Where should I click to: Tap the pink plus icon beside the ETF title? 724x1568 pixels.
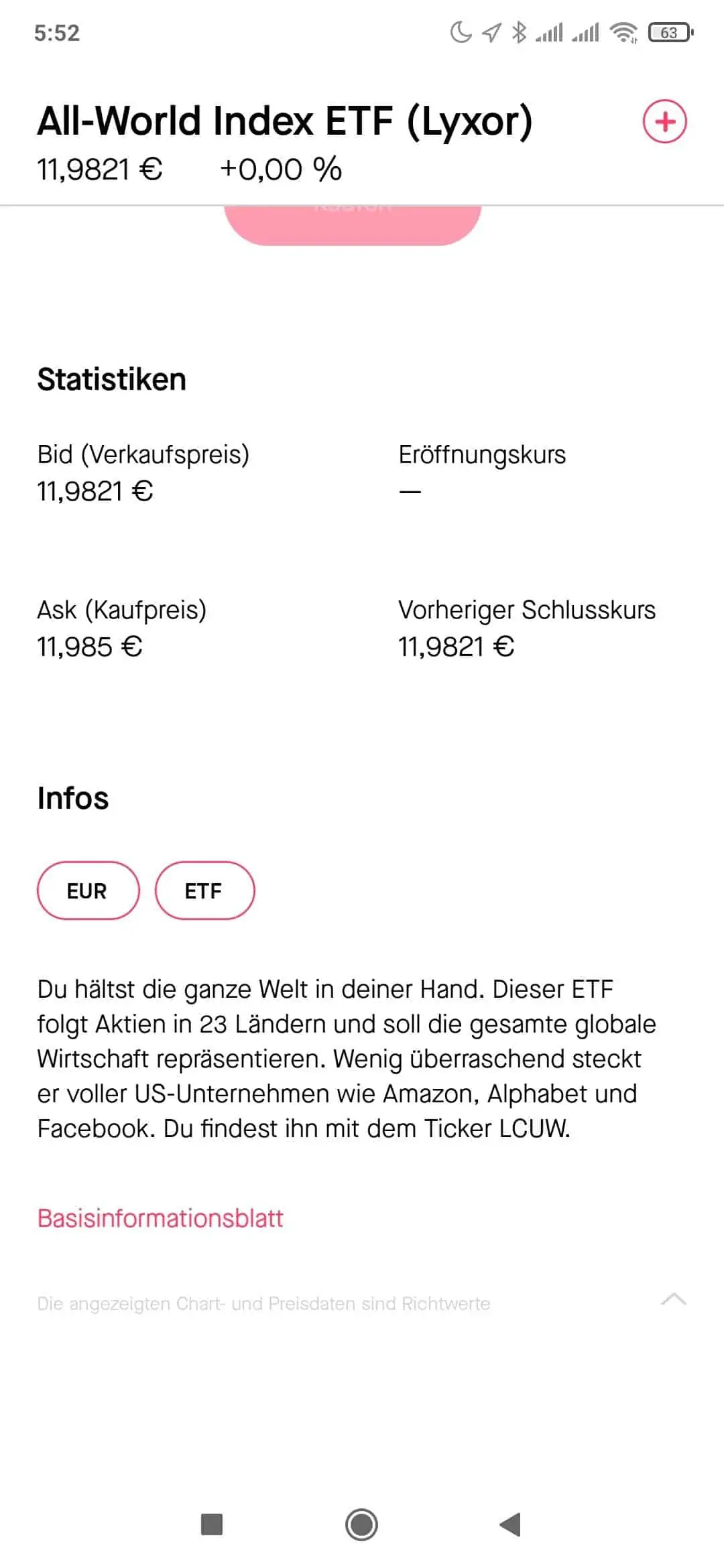664,122
